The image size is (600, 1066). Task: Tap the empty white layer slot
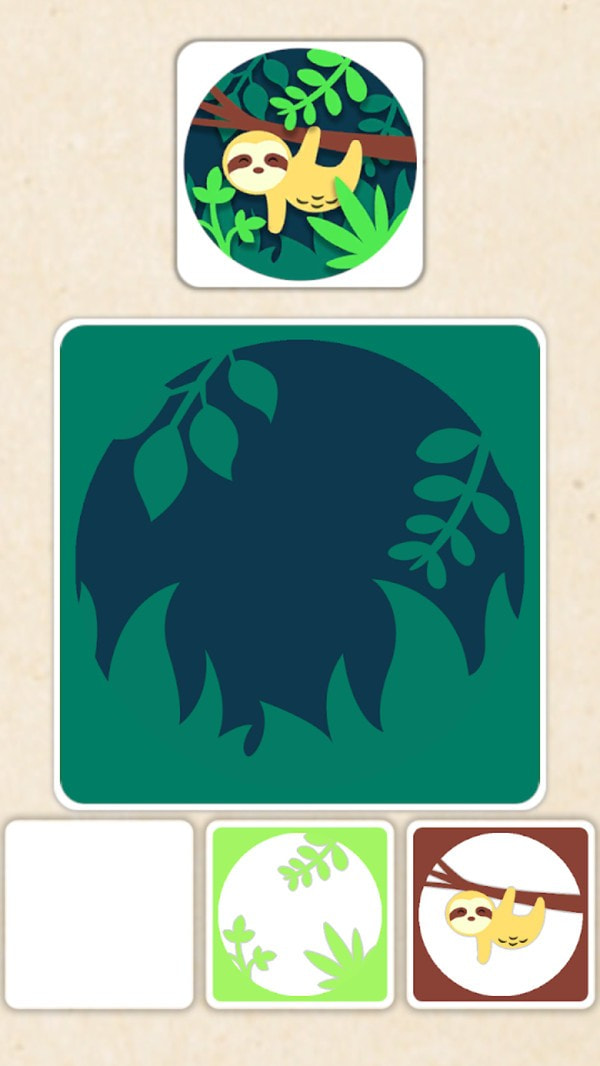[99, 914]
